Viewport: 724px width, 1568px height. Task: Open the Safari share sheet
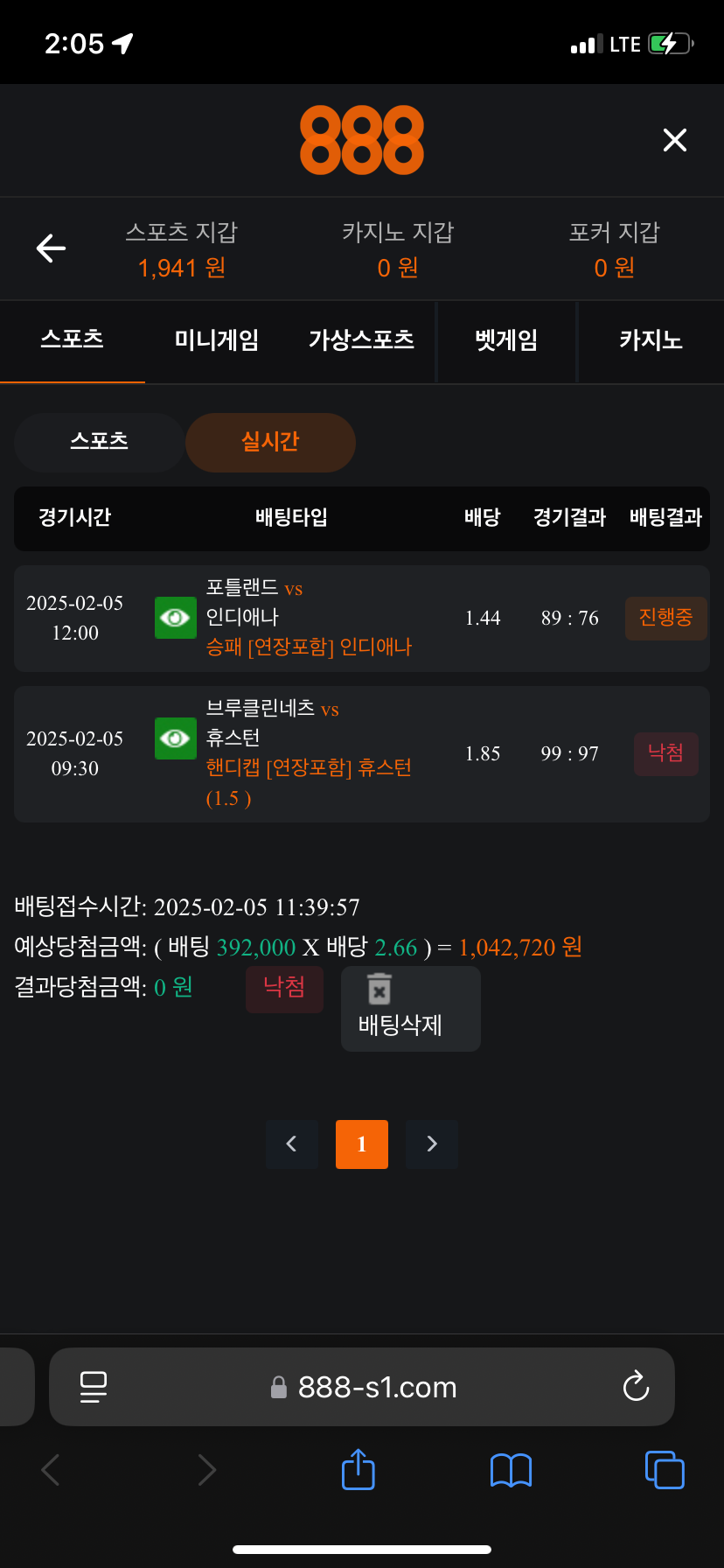[358, 1469]
